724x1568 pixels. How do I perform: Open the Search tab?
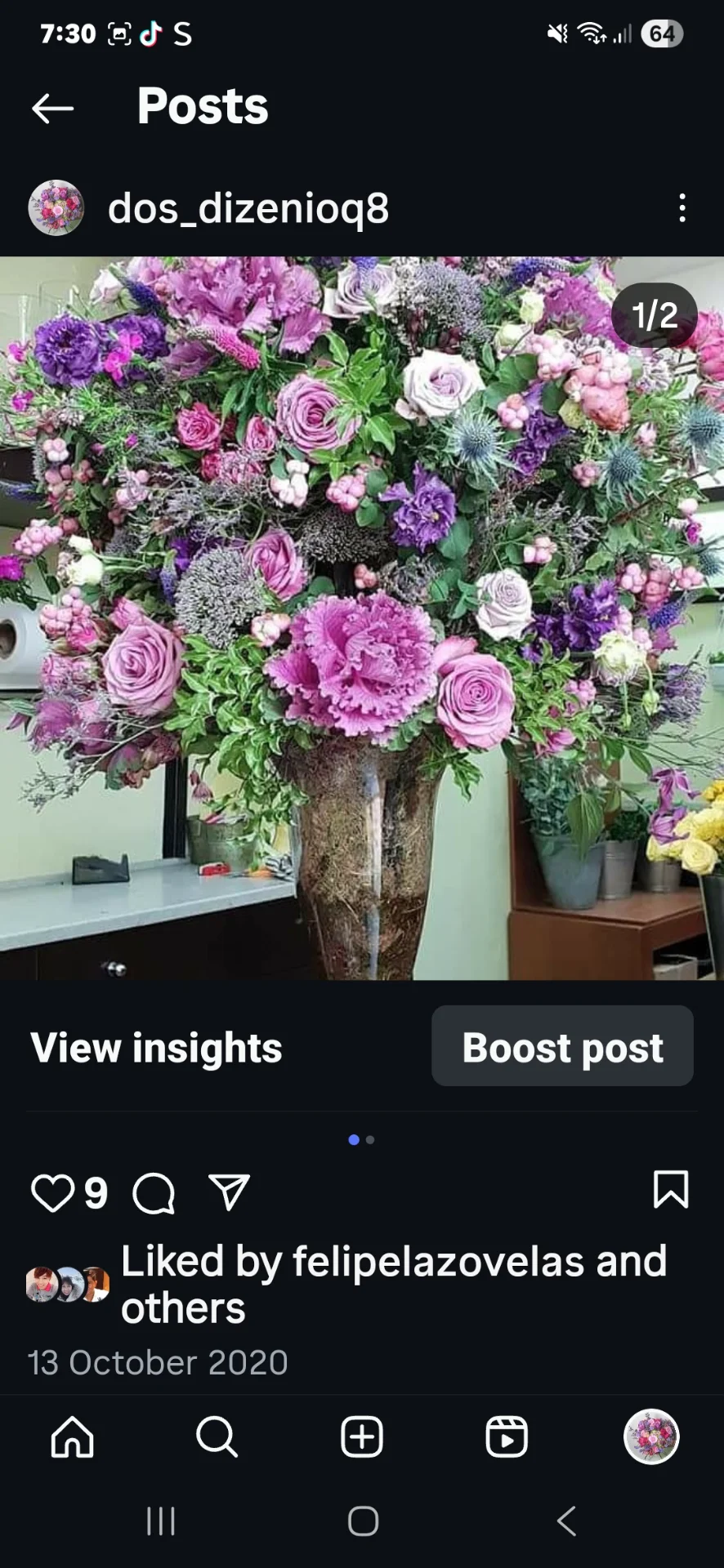[217, 1437]
